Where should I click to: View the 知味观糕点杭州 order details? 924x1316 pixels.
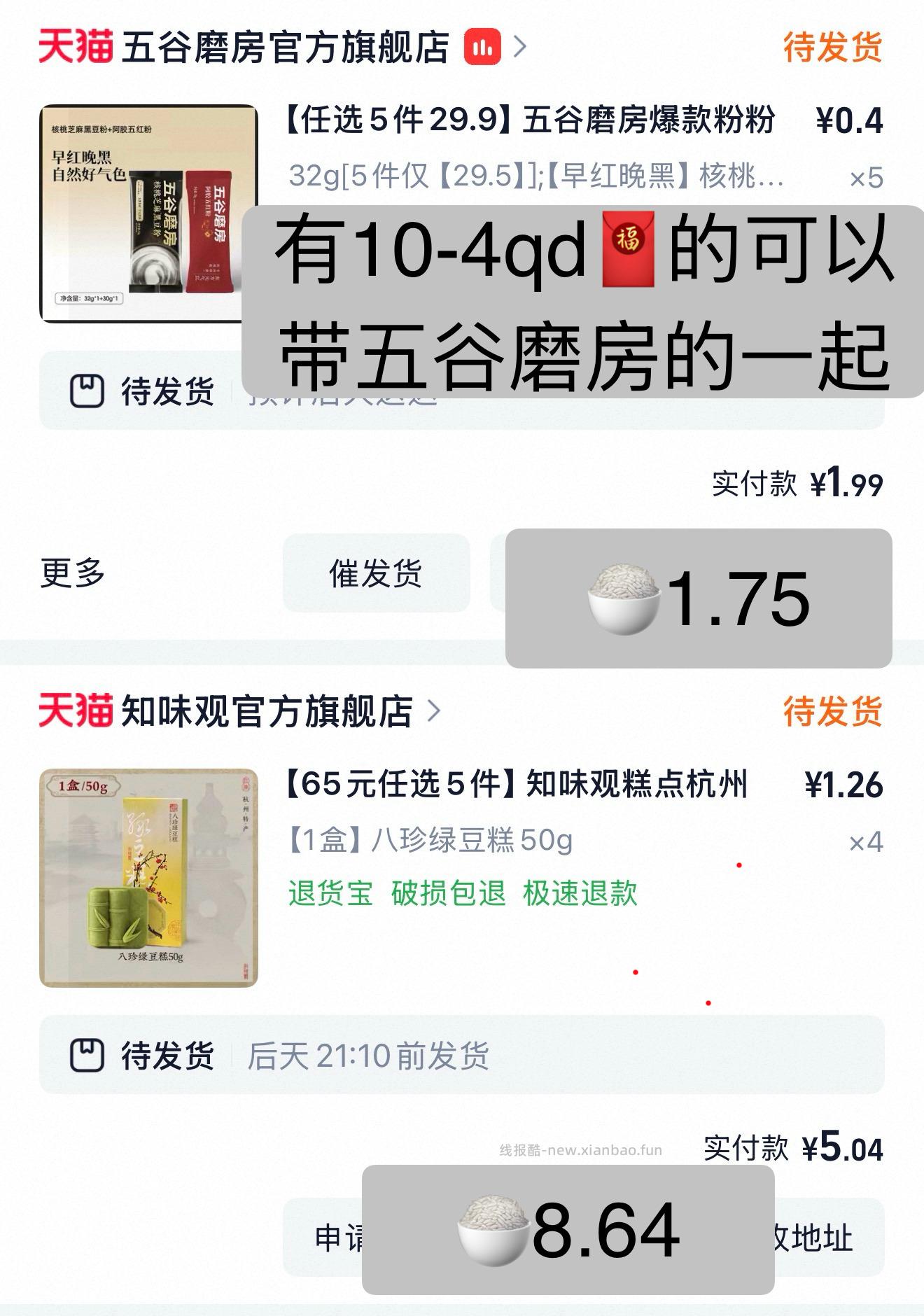tap(517, 785)
